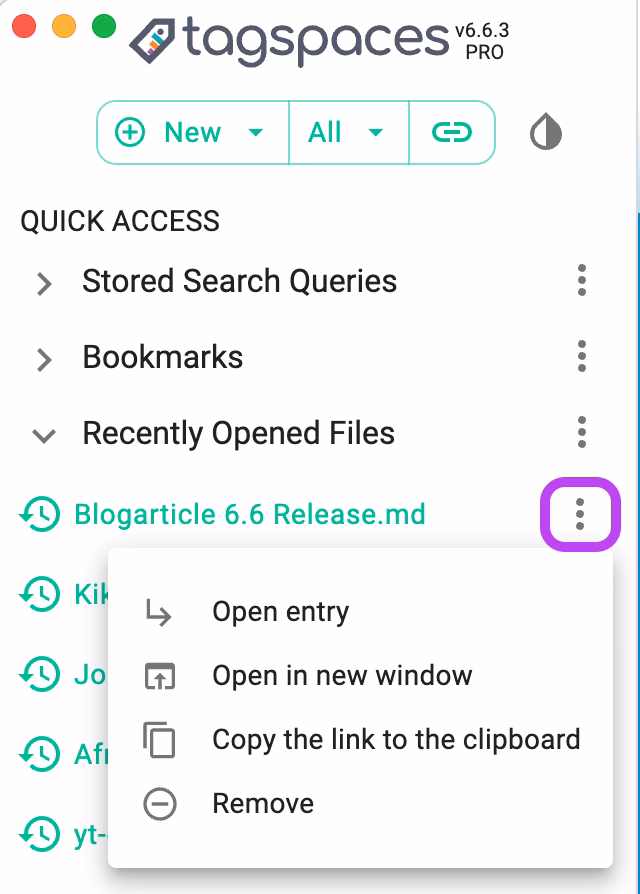Open the All filter dropdown

pyautogui.click(x=346, y=132)
